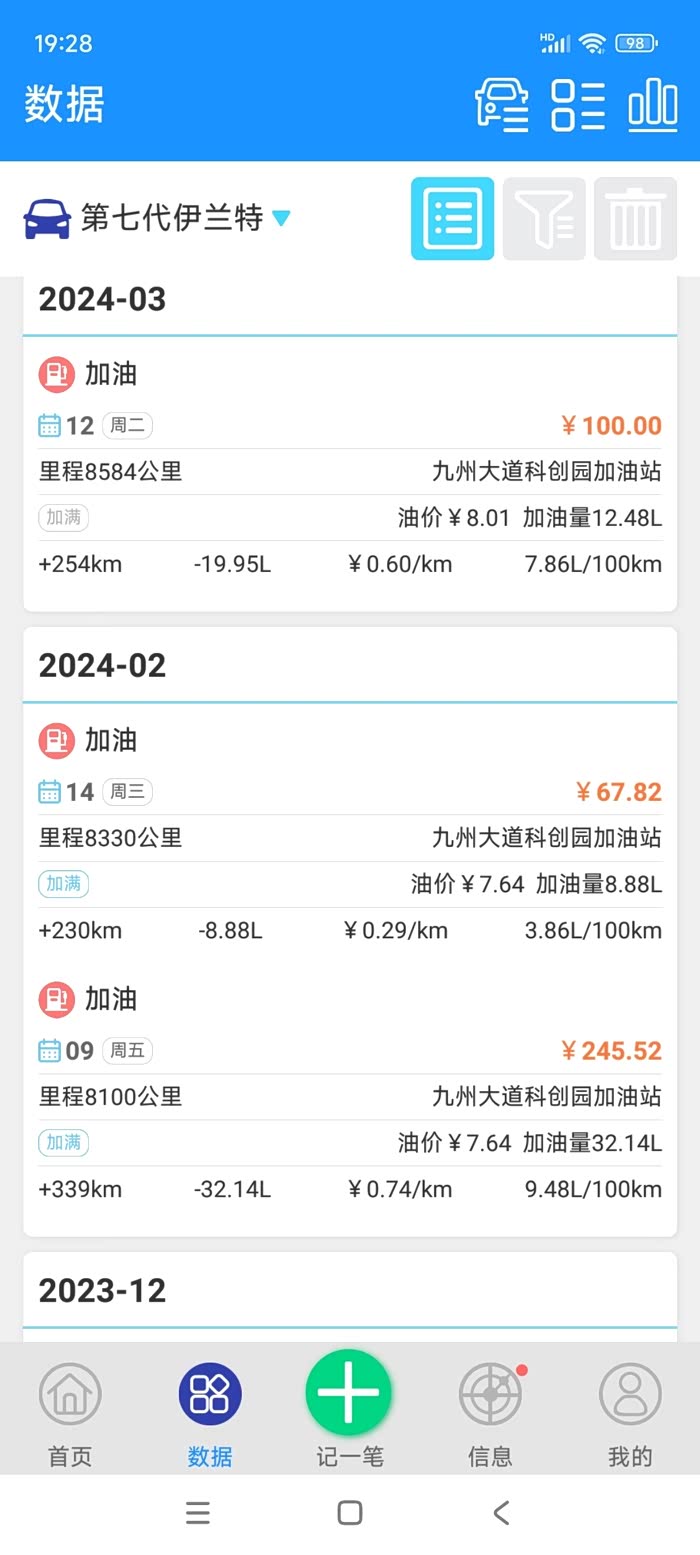Tap the trash can delete button
The width and height of the screenshot is (700, 1555).
[x=636, y=218]
